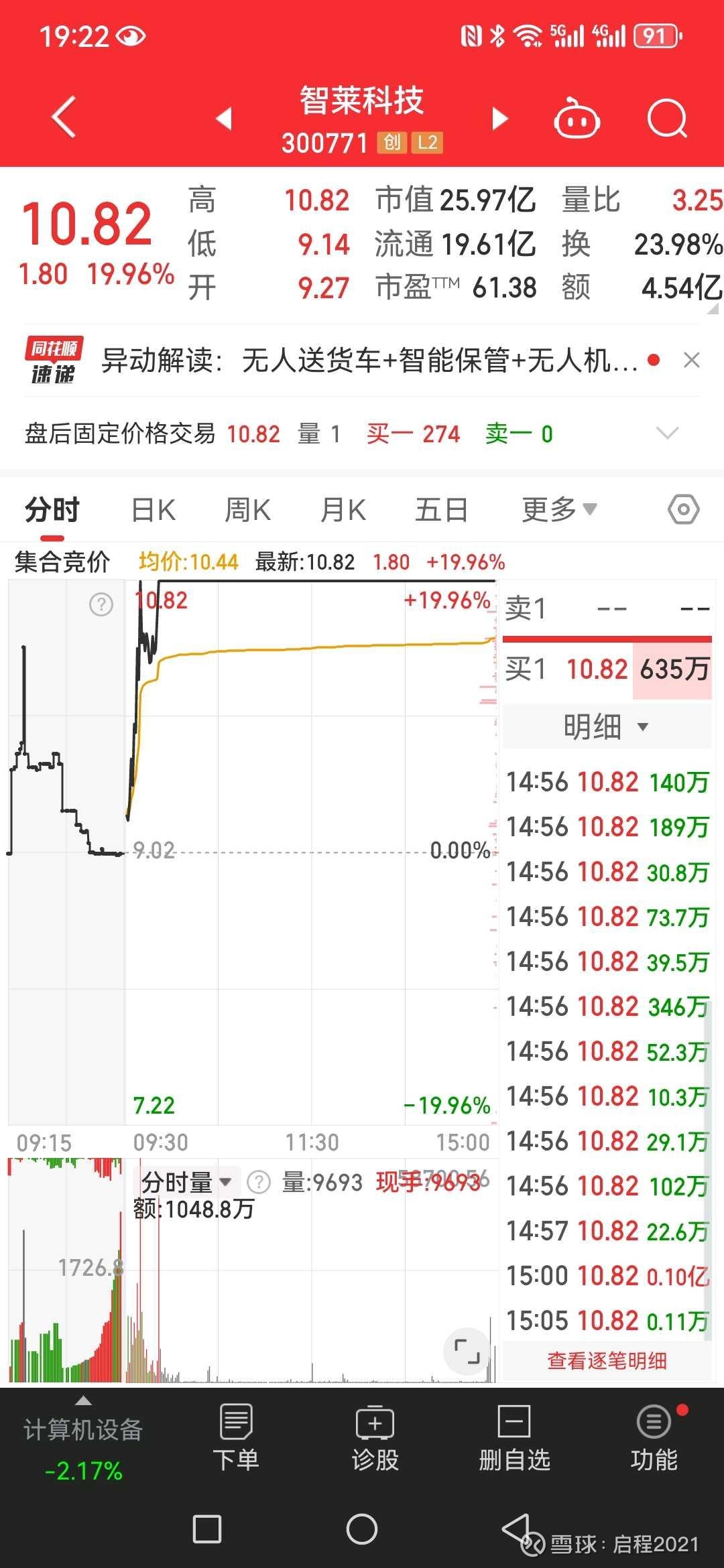Select the 五日 five-day chart tab

440,509
